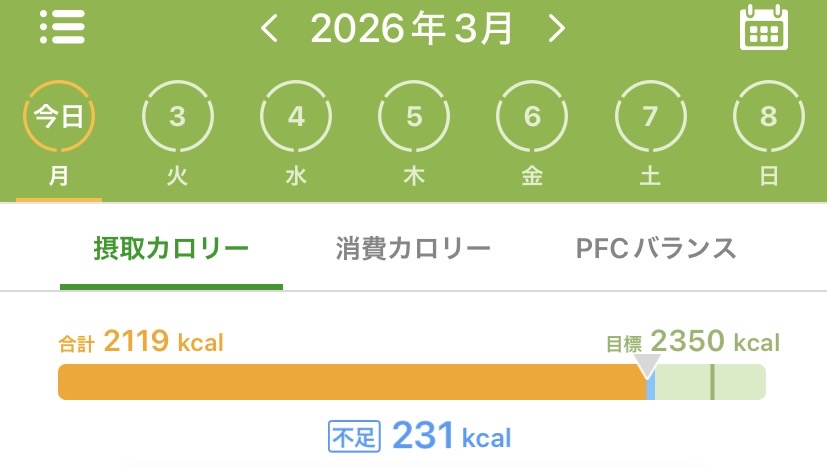Switch to the 摂取カロリー tab

point(171,248)
